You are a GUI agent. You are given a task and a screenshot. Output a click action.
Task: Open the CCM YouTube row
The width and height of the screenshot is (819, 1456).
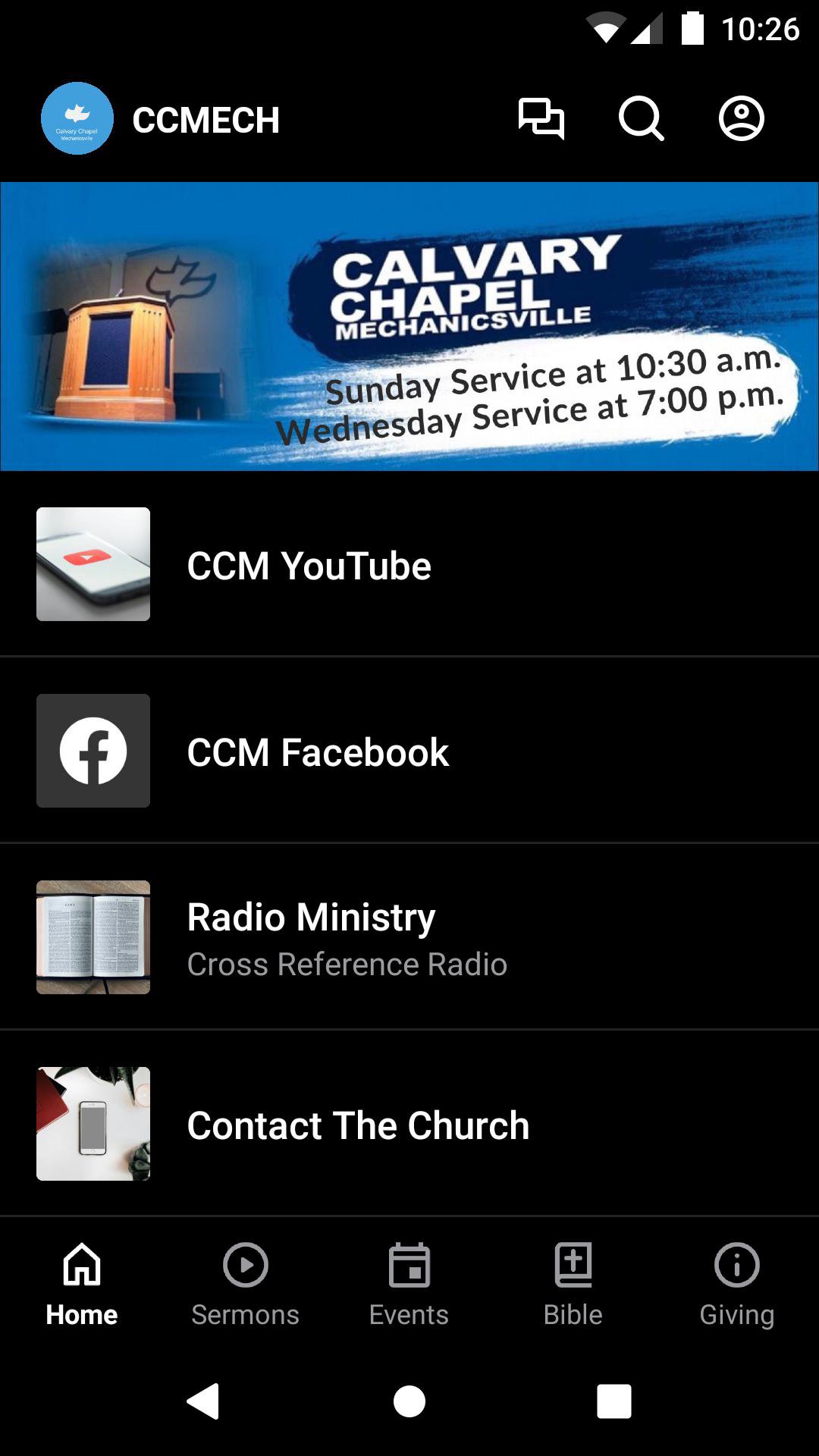coord(409,565)
